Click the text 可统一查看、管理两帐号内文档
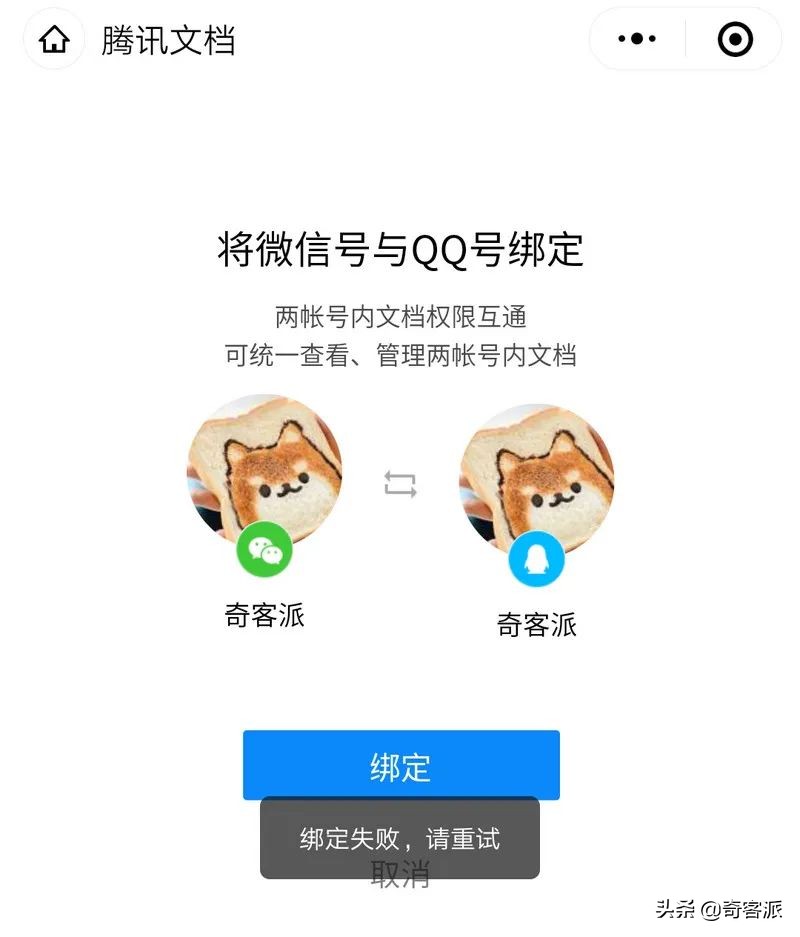800x937 pixels. [399, 355]
